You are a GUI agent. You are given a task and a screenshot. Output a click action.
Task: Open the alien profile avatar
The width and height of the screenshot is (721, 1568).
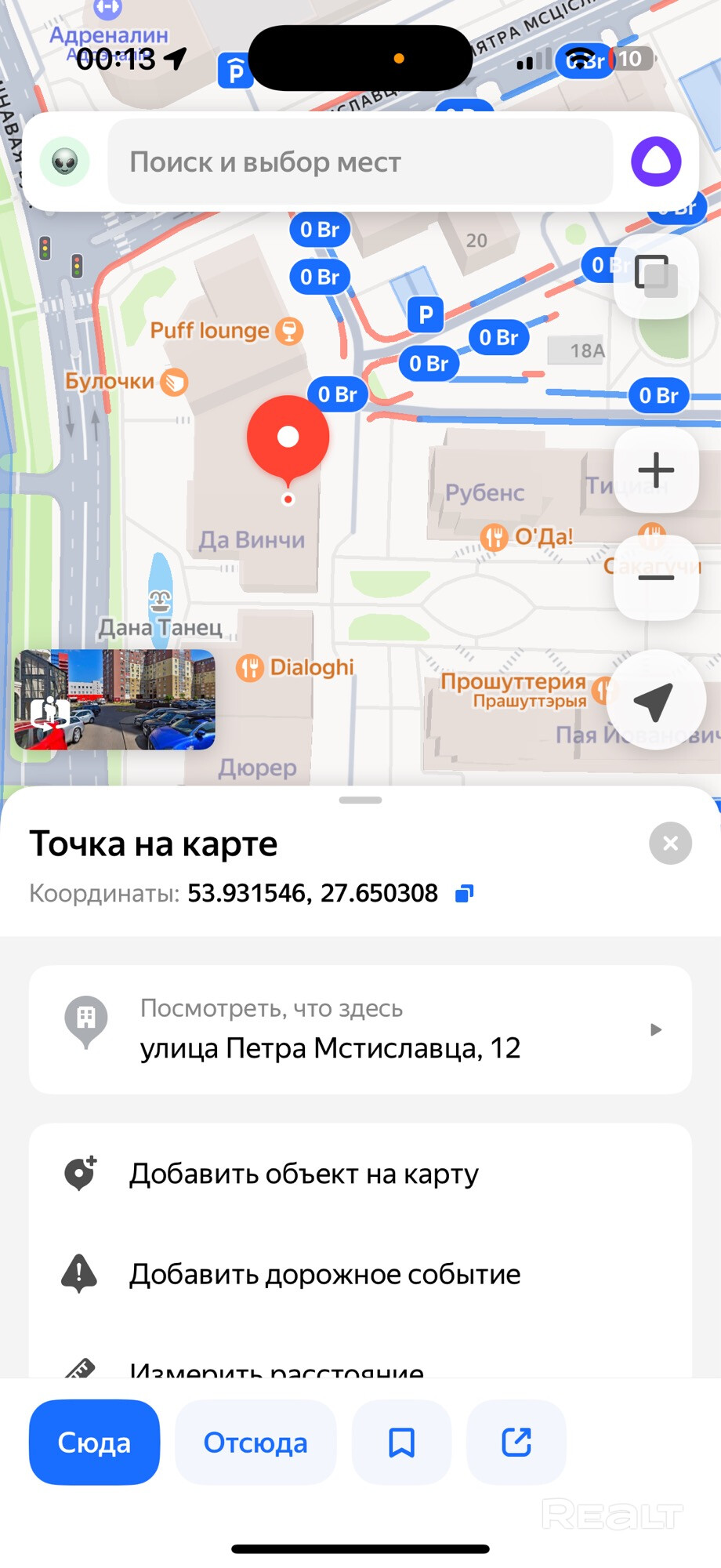65,162
